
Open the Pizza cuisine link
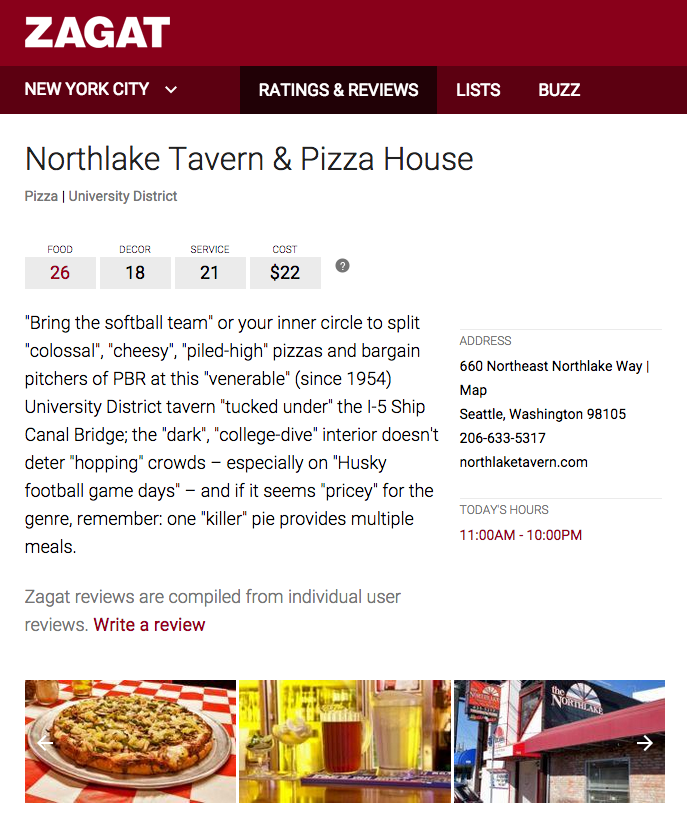pos(41,197)
